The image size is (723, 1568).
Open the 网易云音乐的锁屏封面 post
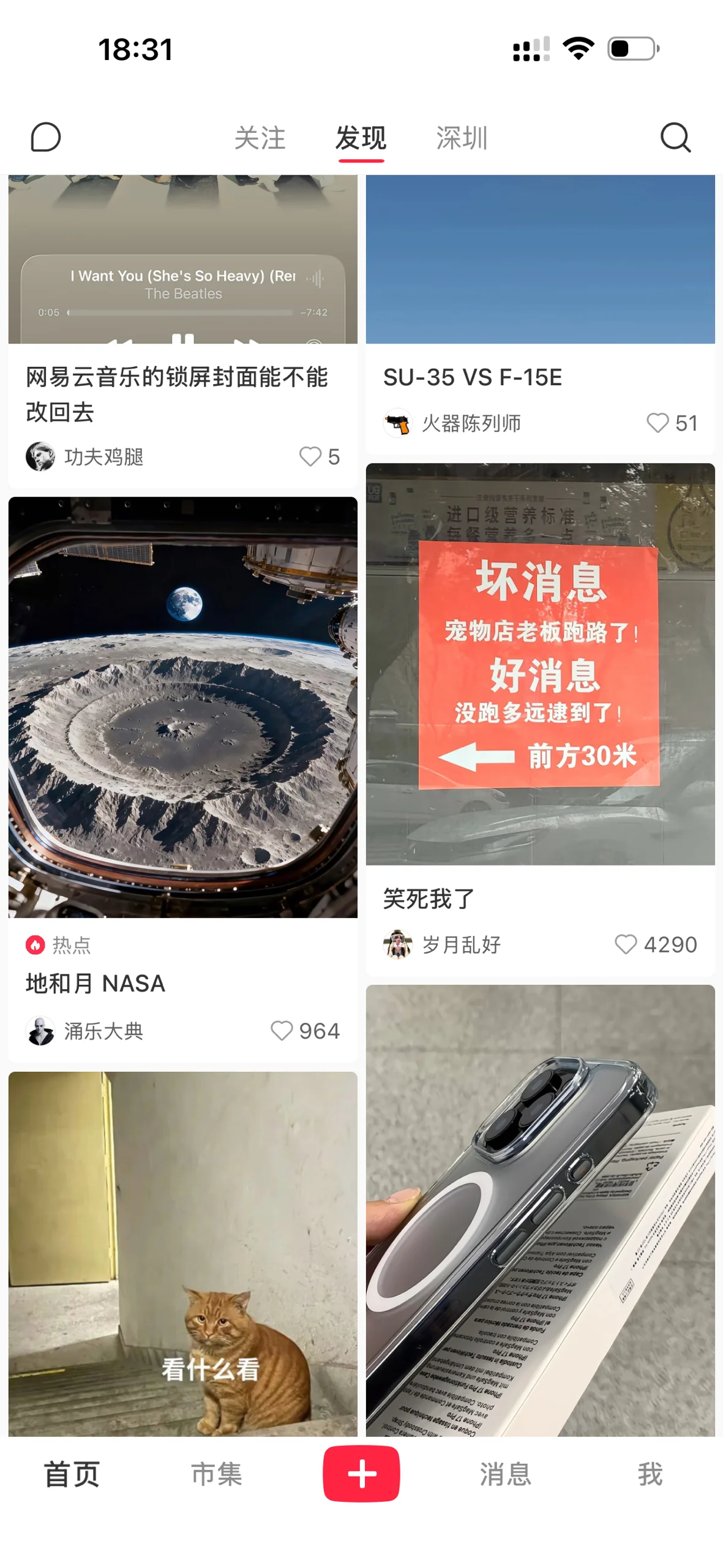coord(178,393)
